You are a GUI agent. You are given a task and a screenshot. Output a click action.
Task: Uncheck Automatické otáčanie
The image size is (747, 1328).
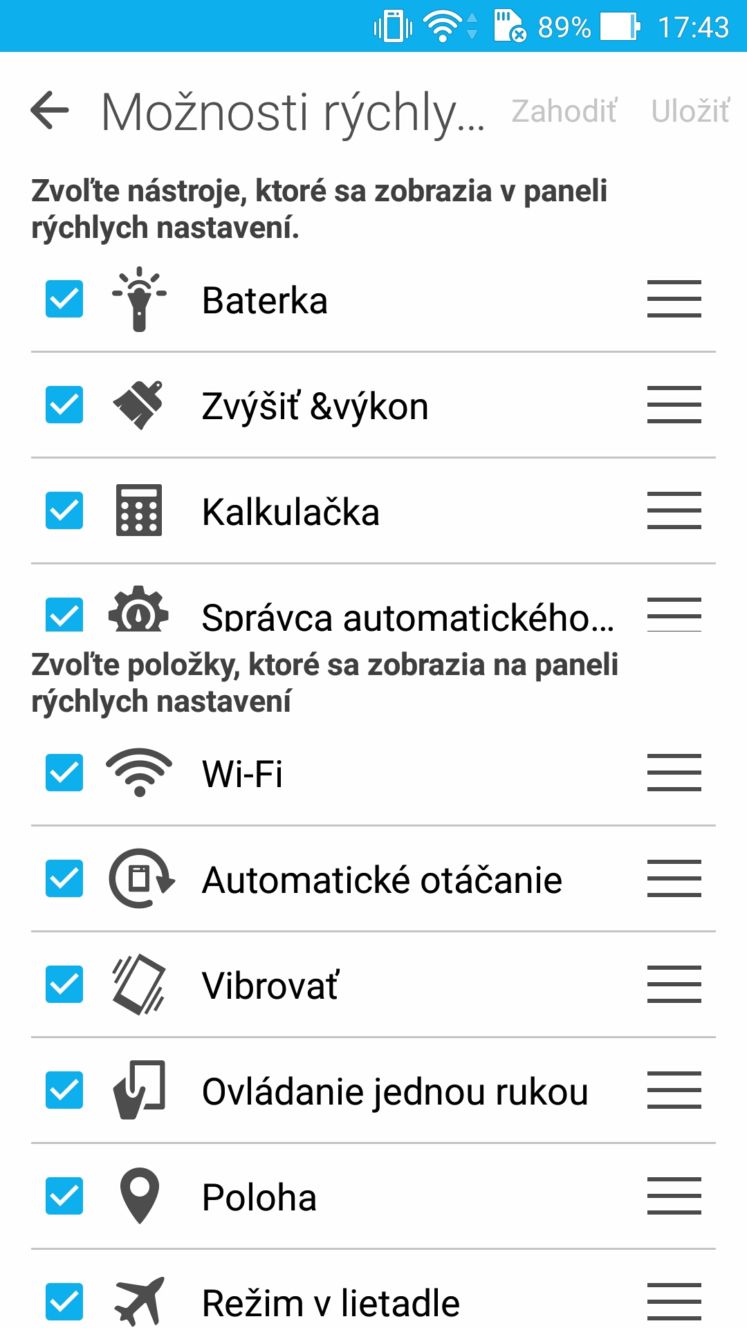(x=64, y=879)
